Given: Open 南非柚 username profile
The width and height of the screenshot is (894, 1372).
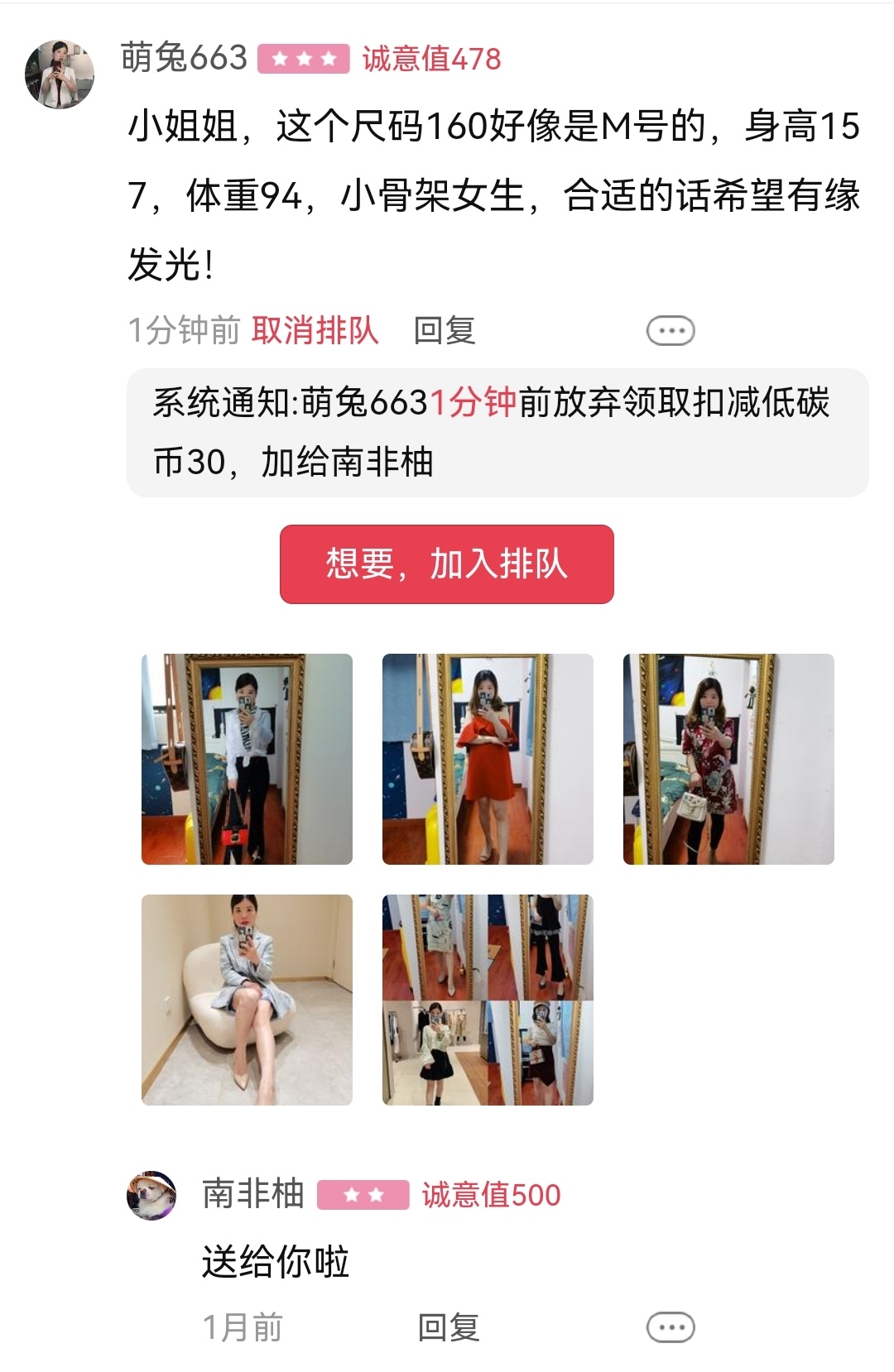Looking at the screenshot, I should click(252, 1194).
